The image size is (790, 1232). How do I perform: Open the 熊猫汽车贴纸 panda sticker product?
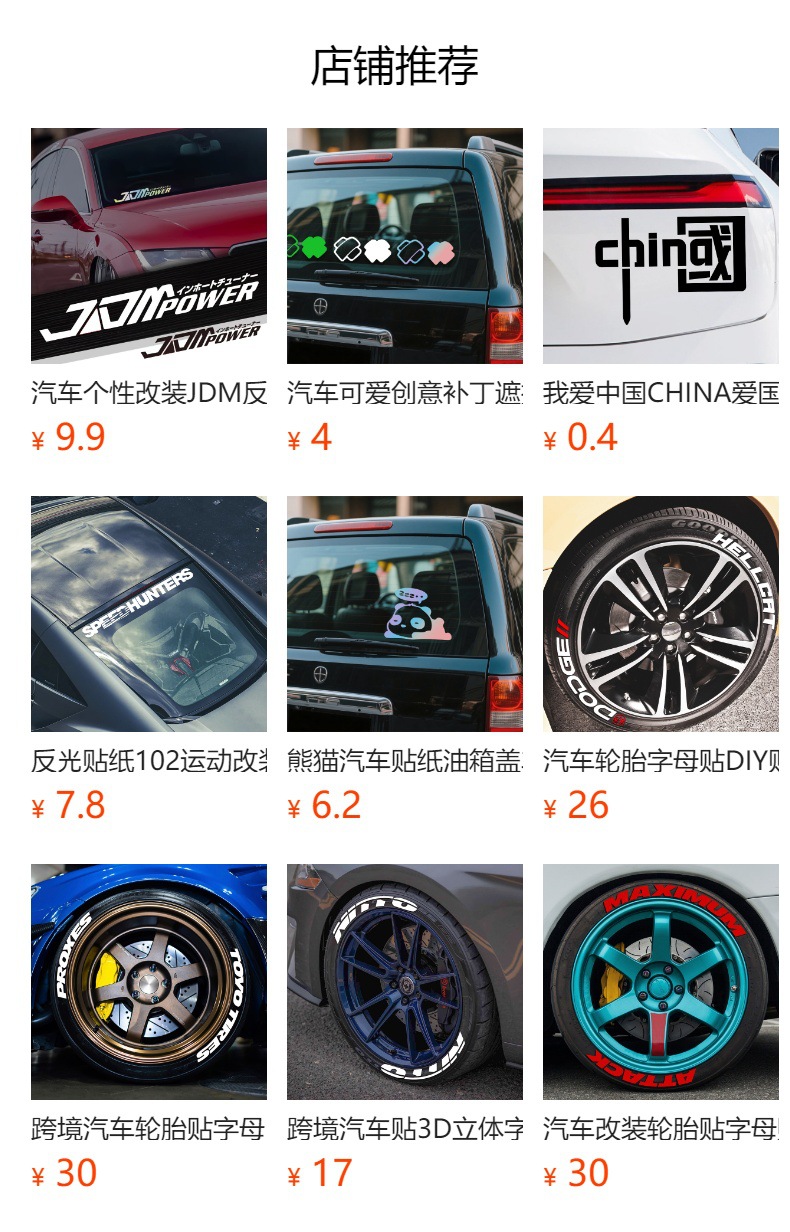[x=405, y=614]
